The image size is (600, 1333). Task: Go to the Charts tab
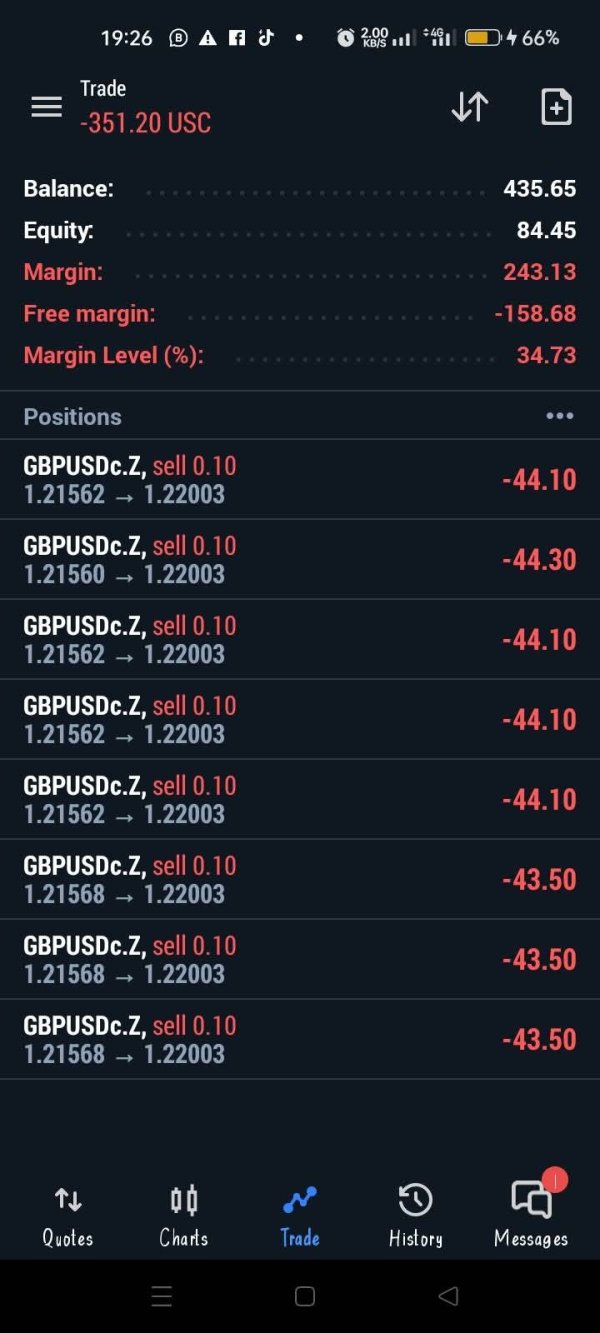point(184,1215)
